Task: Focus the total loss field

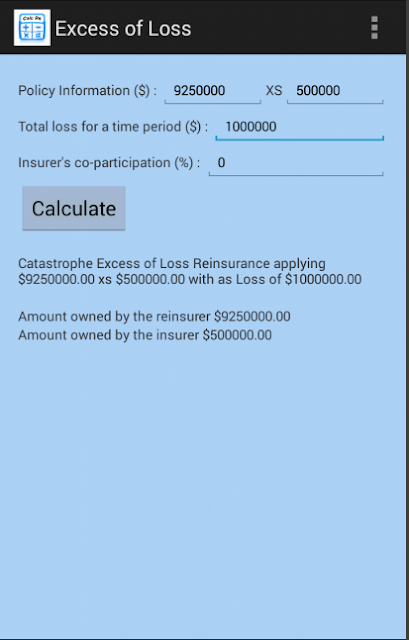Action: [299, 127]
